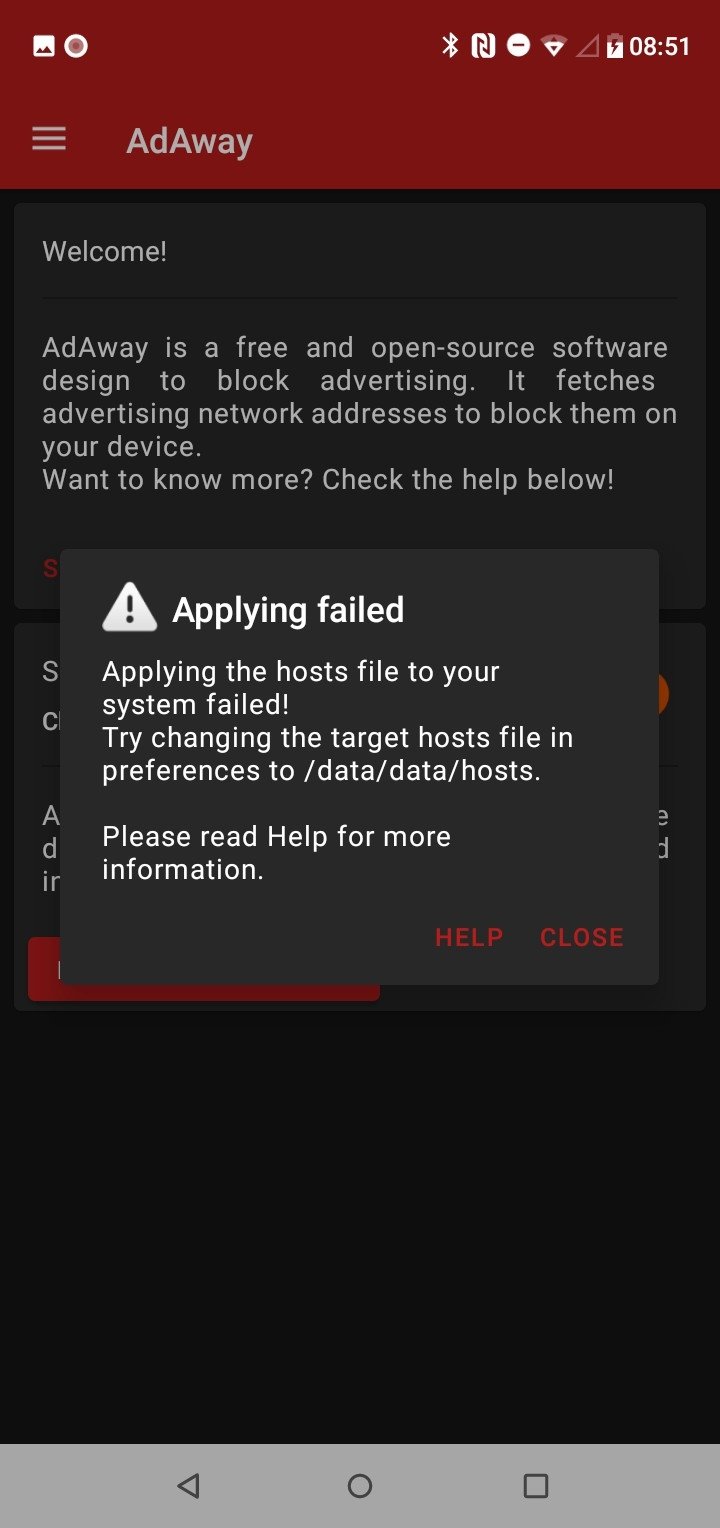Go to the home screen

(x=360, y=1485)
